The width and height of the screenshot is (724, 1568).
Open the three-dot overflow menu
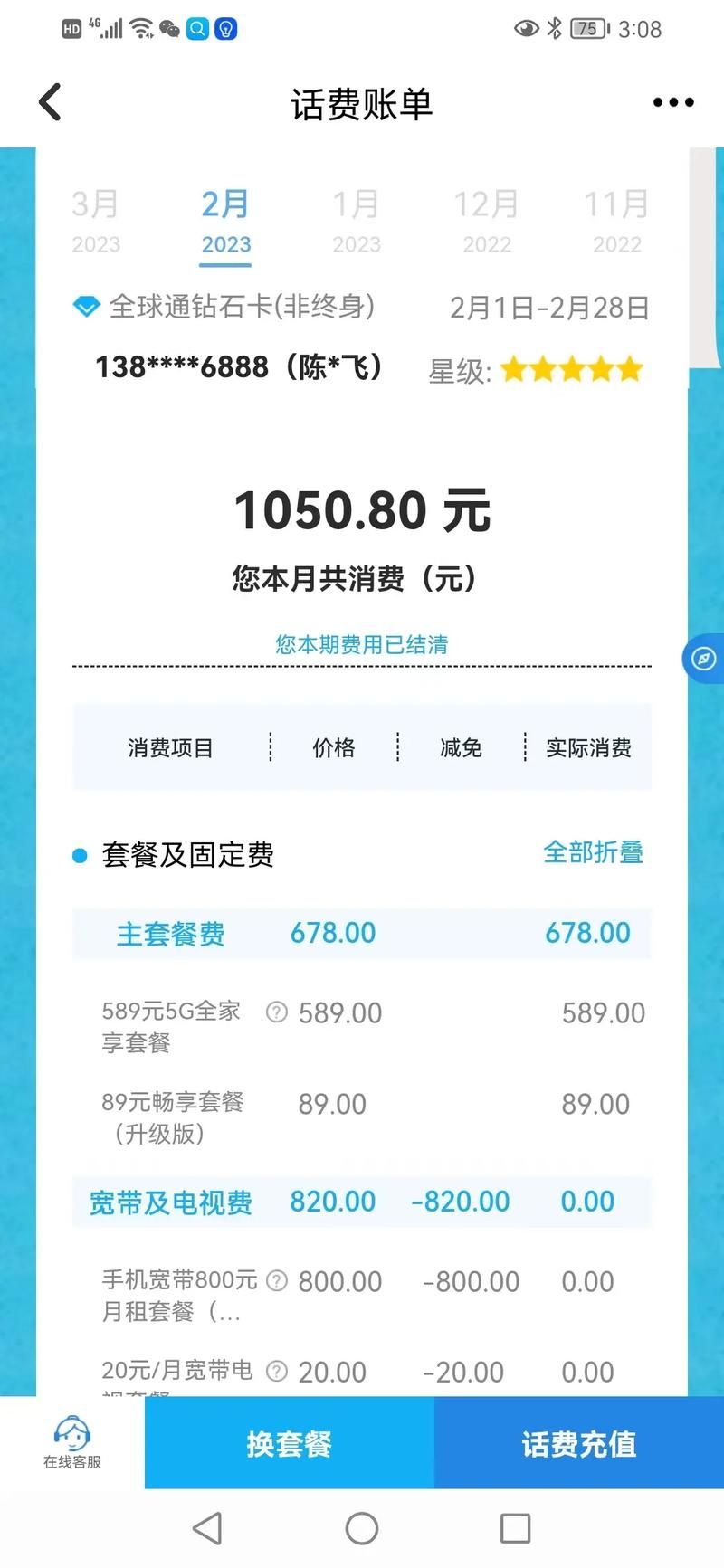click(x=672, y=102)
